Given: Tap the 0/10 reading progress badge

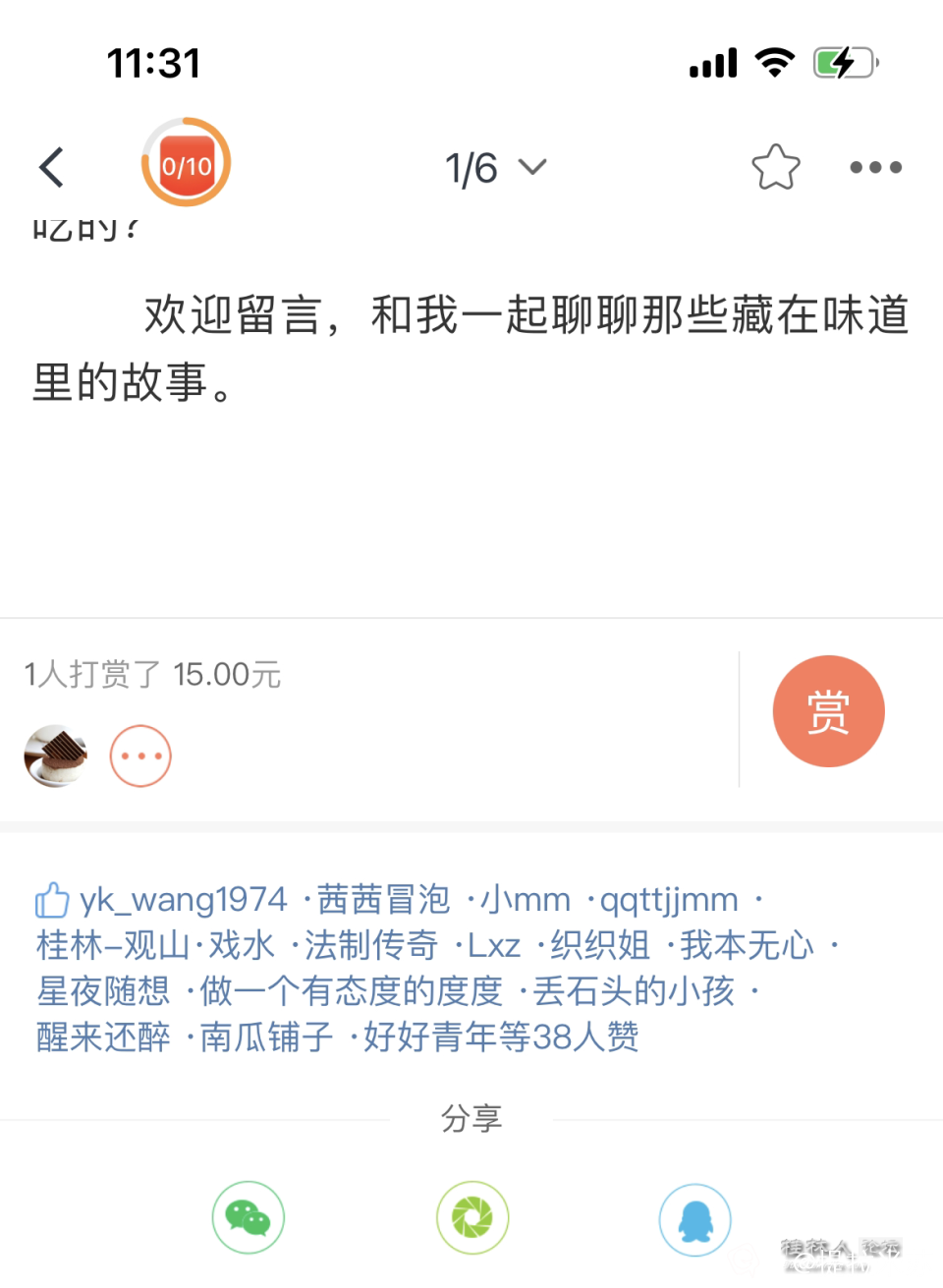Looking at the screenshot, I should [187, 163].
